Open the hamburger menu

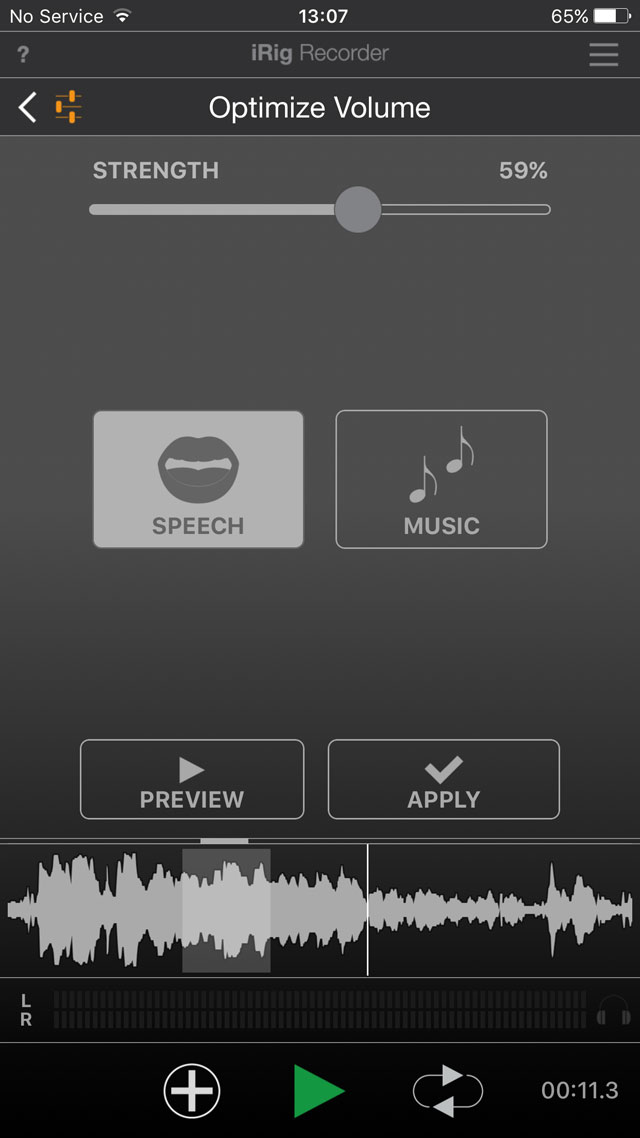pos(603,54)
